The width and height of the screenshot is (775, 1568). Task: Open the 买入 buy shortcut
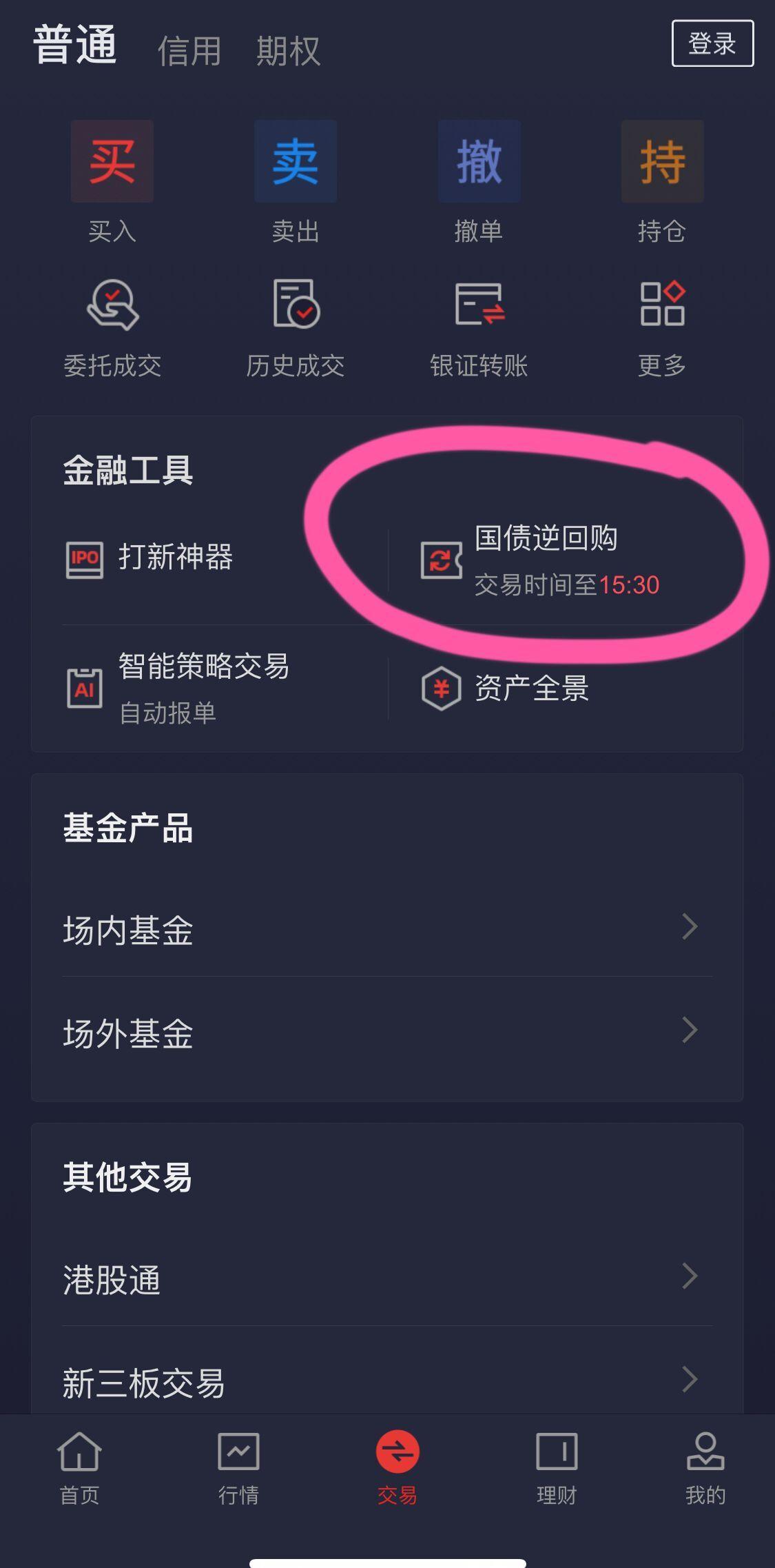coord(112,181)
